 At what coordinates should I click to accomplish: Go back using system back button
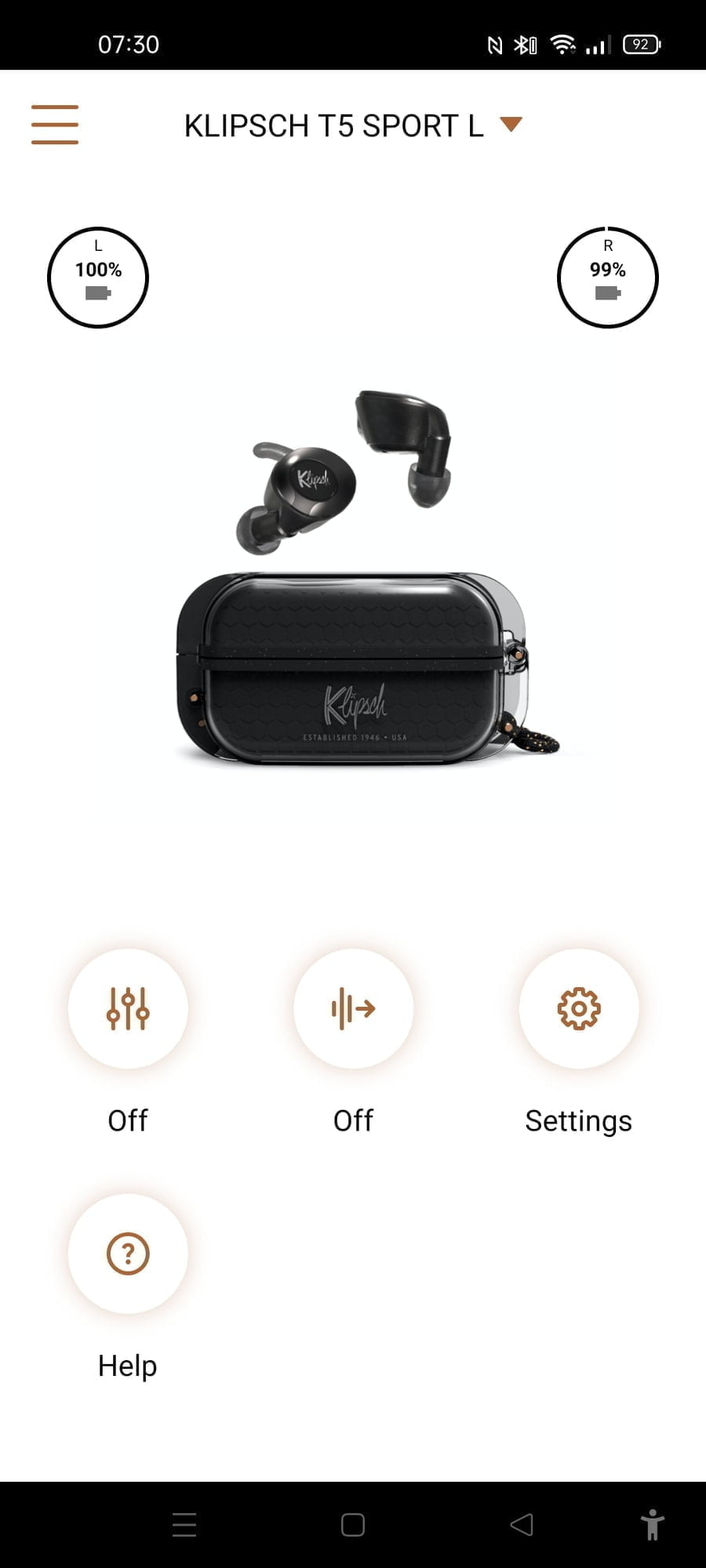point(522,1524)
